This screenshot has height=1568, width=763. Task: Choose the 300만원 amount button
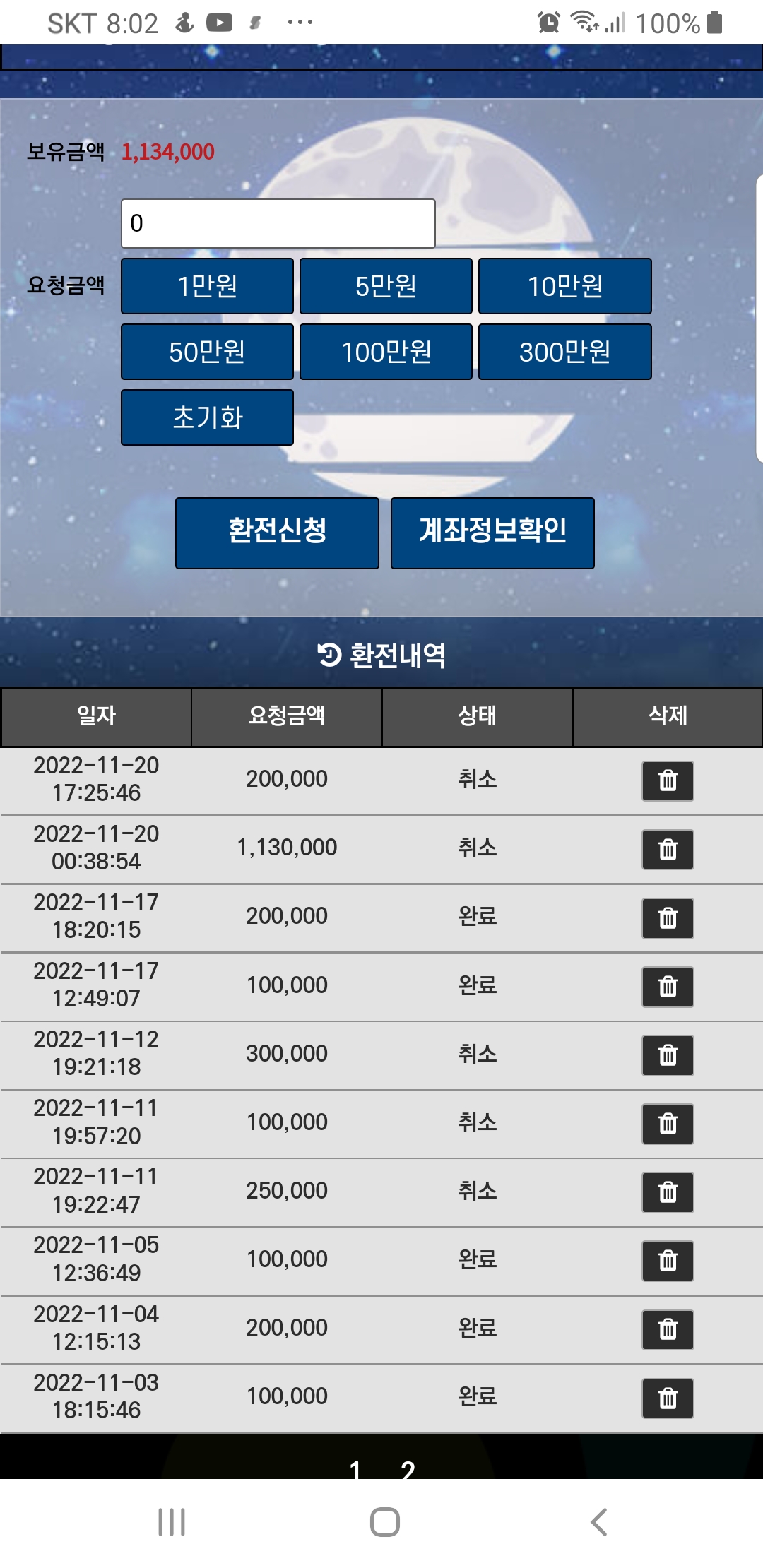(564, 352)
